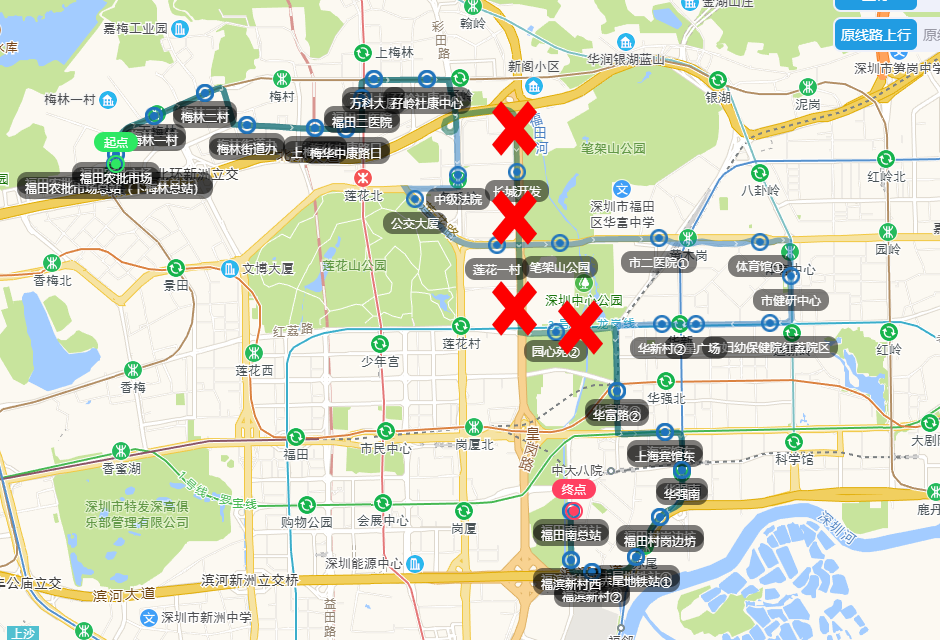This screenshot has width=940, height=640.
Task: Select the 笔架山公园 bus stop marker
Action: coord(560,242)
